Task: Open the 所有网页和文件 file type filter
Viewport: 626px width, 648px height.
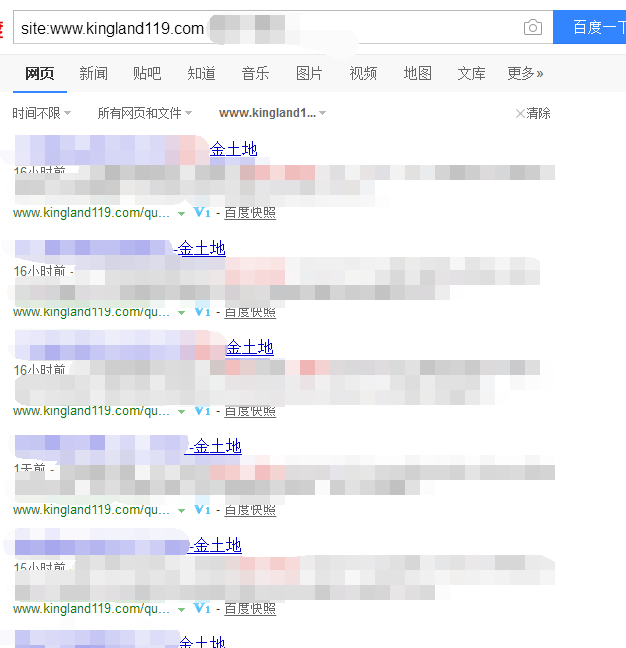Action: click(x=144, y=113)
